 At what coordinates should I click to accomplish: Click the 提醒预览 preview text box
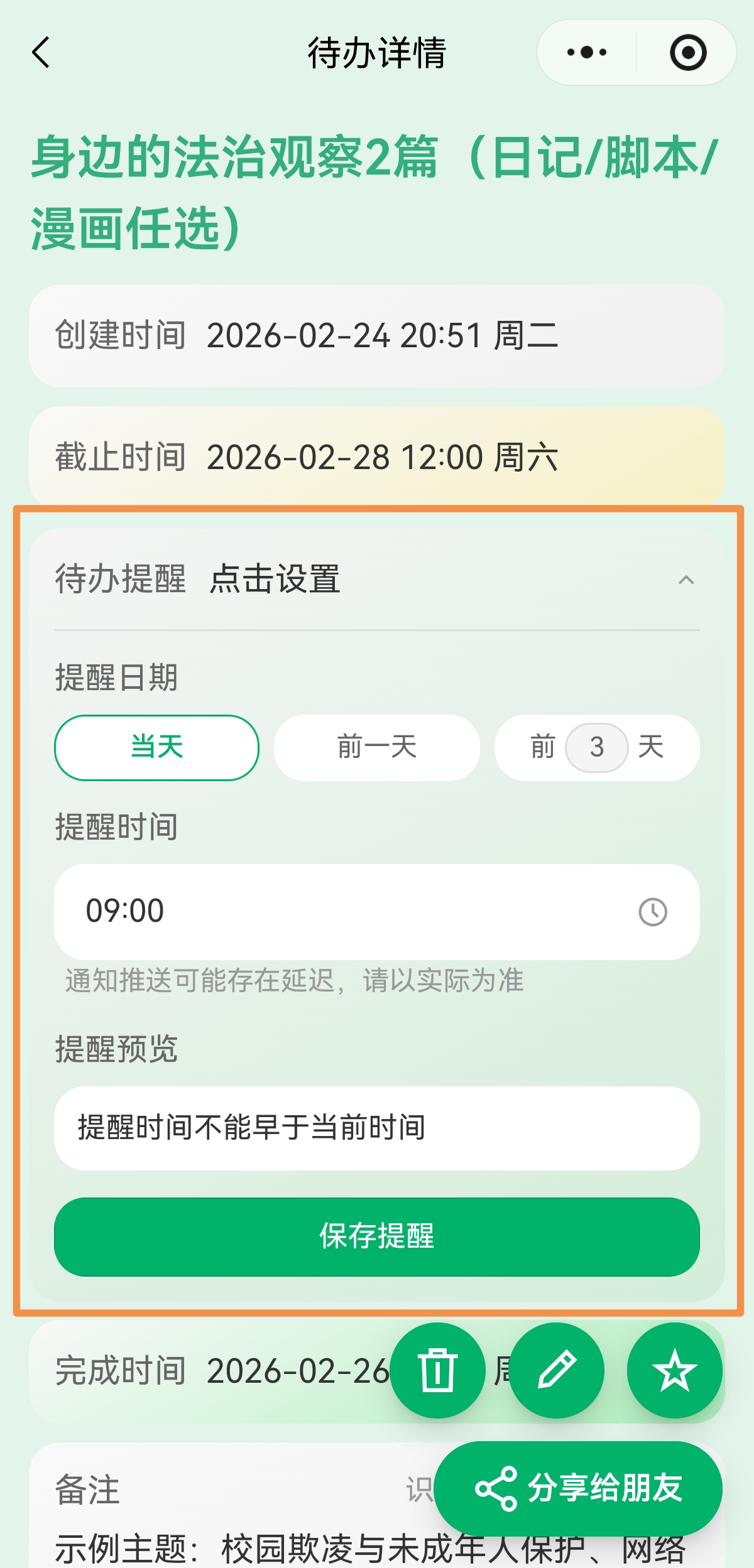coord(377,1128)
